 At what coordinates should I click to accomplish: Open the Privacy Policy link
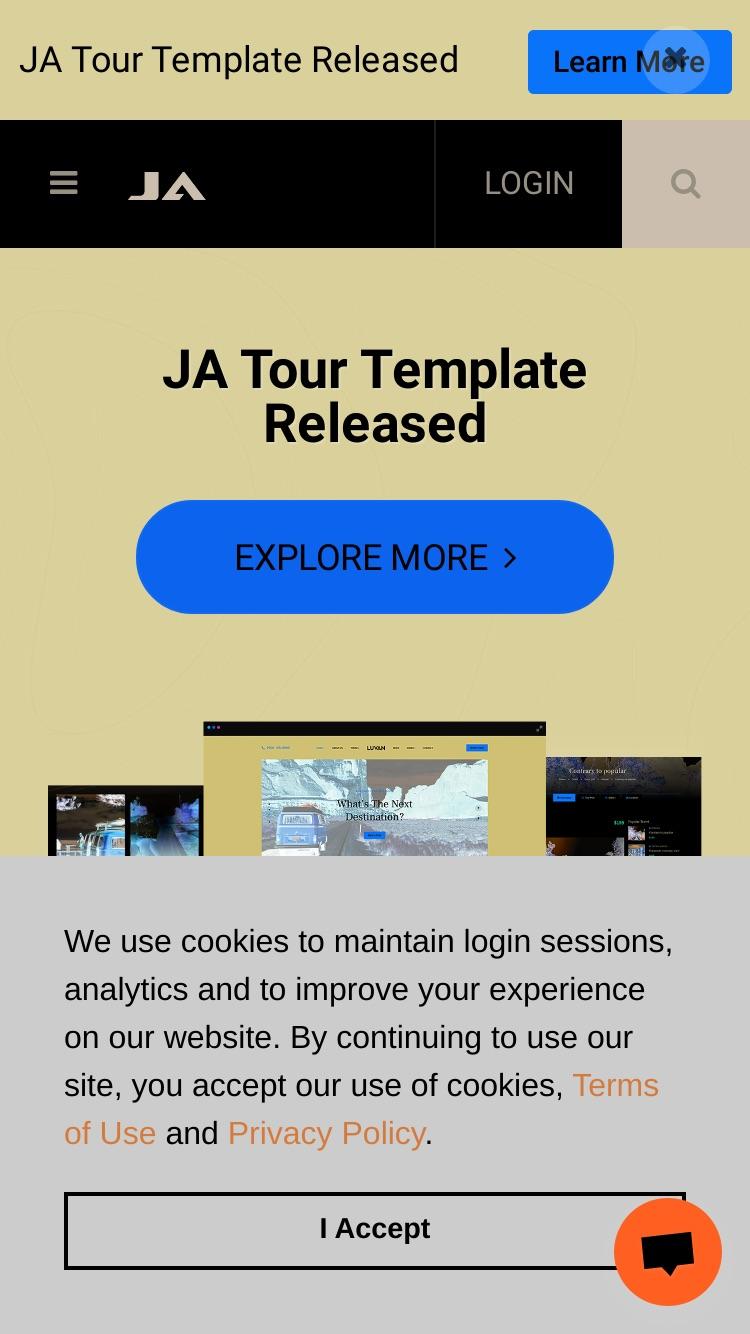click(326, 1133)
